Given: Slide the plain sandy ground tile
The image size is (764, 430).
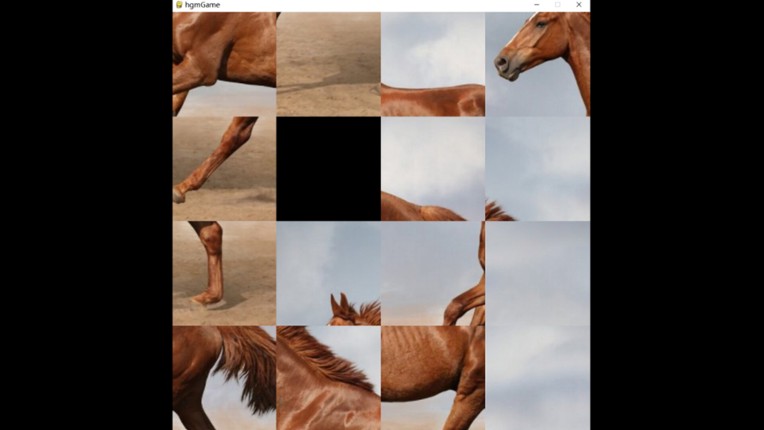Looking at the screenshot, I should tap(328, 64).
